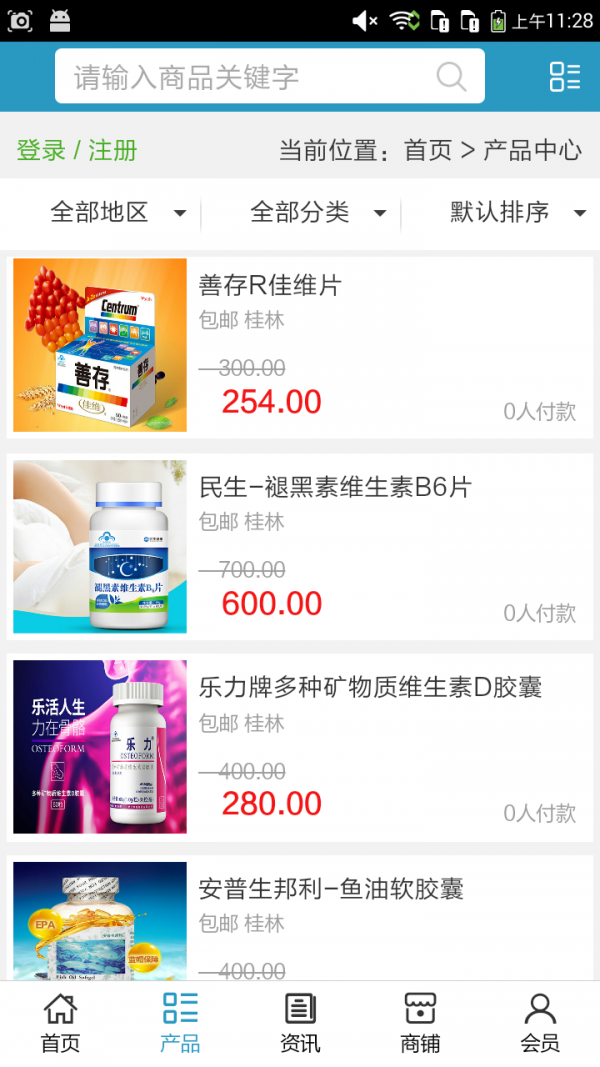Open the 民生-褪黑素维生素B6片 product
Screen dimensions: 600x1067
click(300, 547)
